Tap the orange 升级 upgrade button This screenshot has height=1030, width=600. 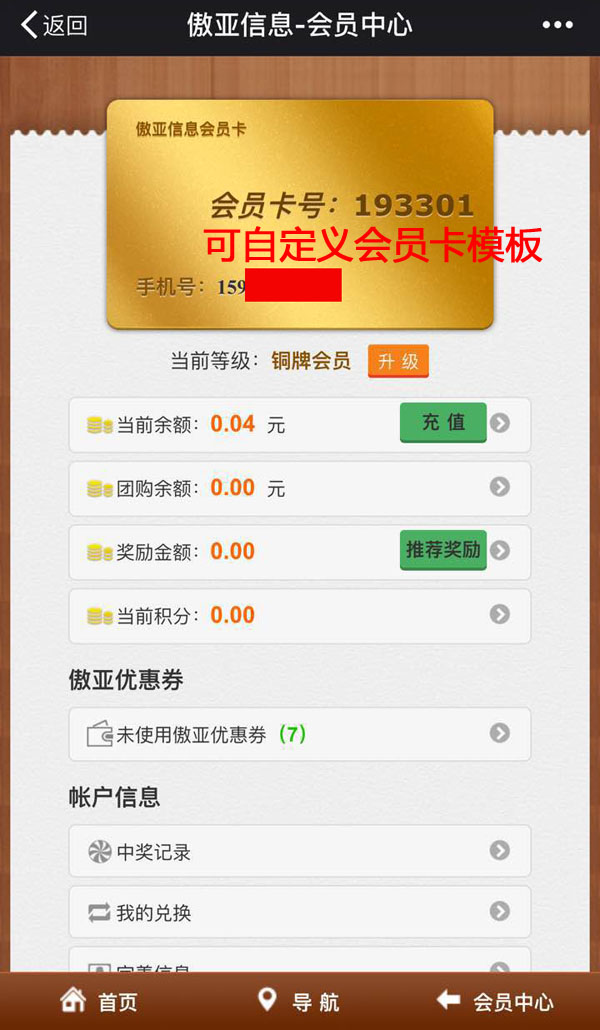tap(398, 362)
